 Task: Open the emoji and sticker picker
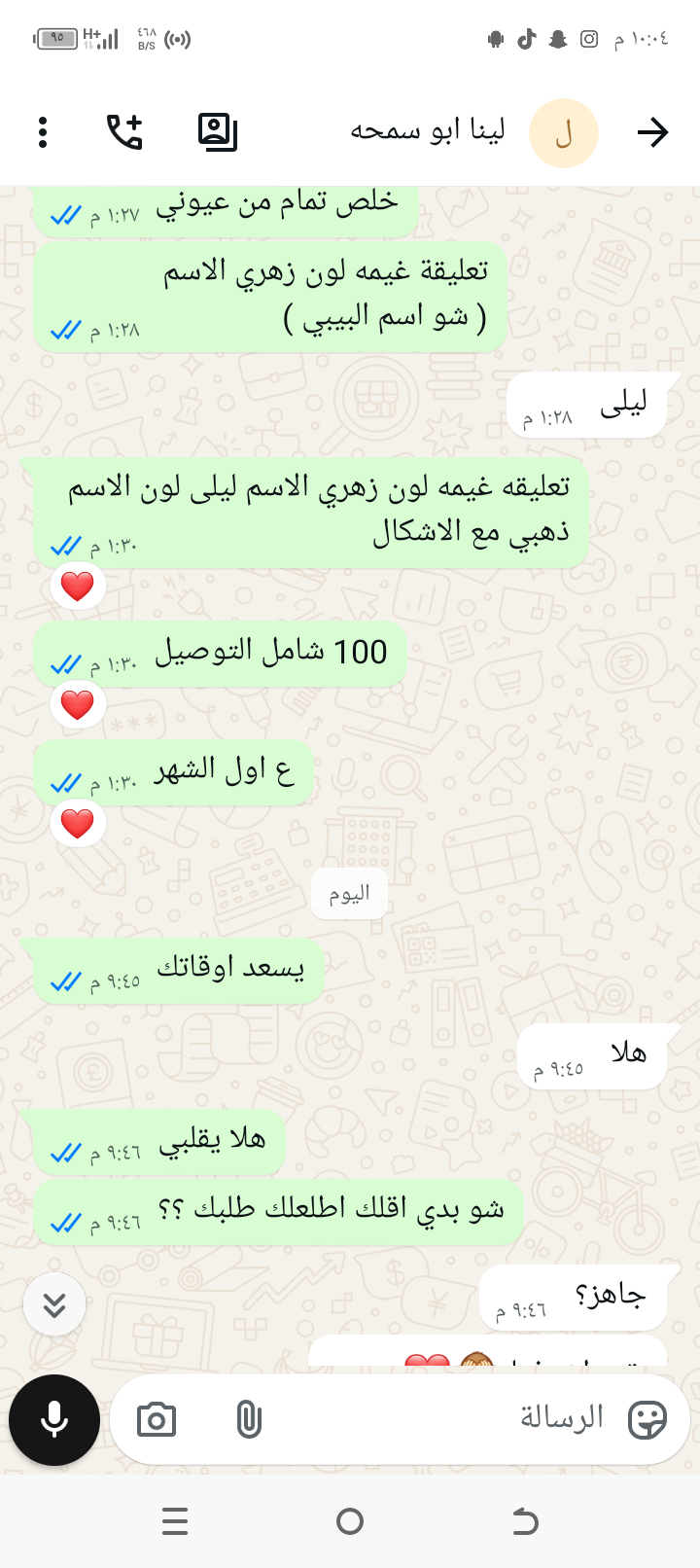pyautogui.click(x=647, y=1420)
